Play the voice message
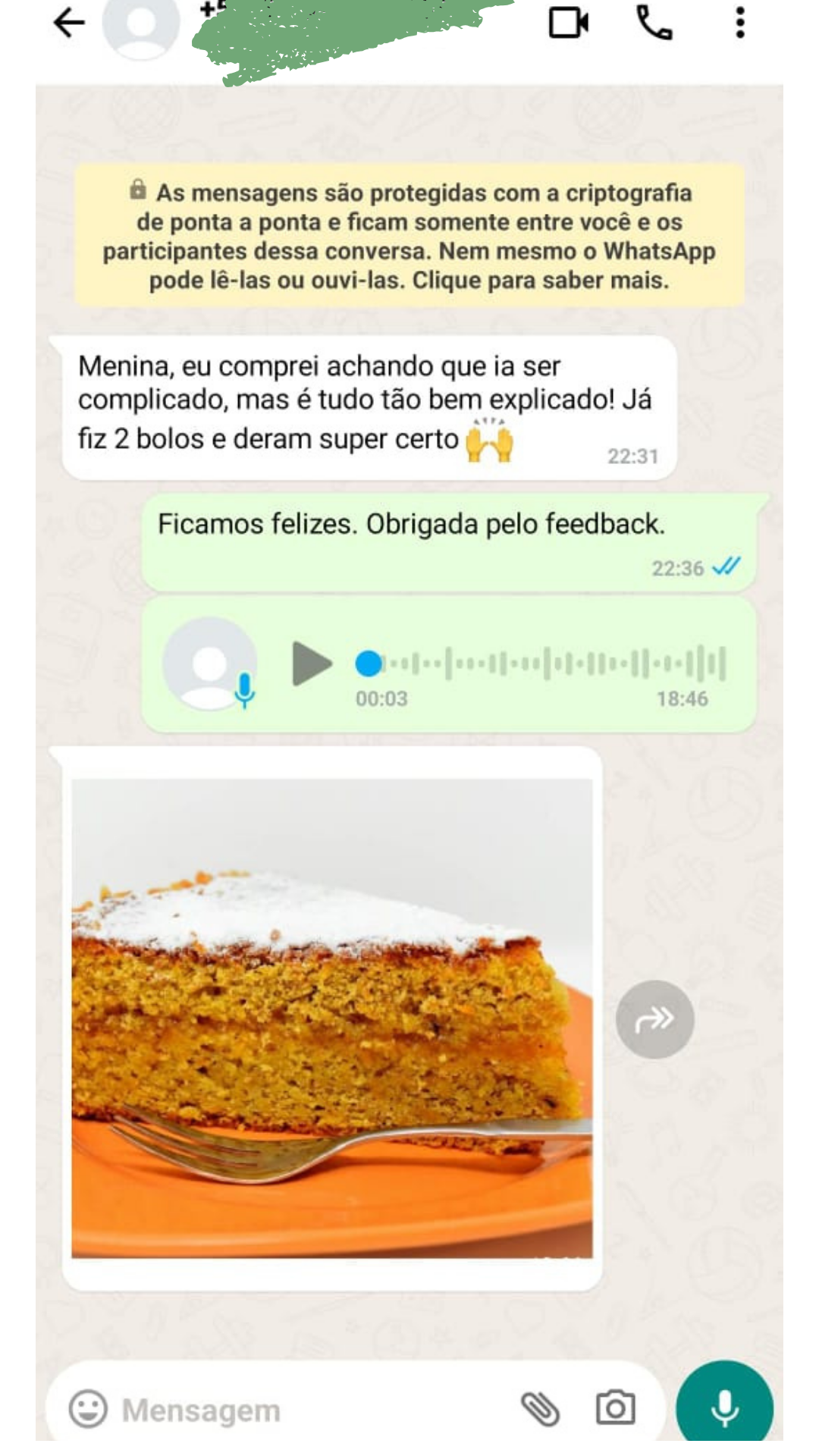819x1456 pixels. pyautogui.click(x=312, y=664)
